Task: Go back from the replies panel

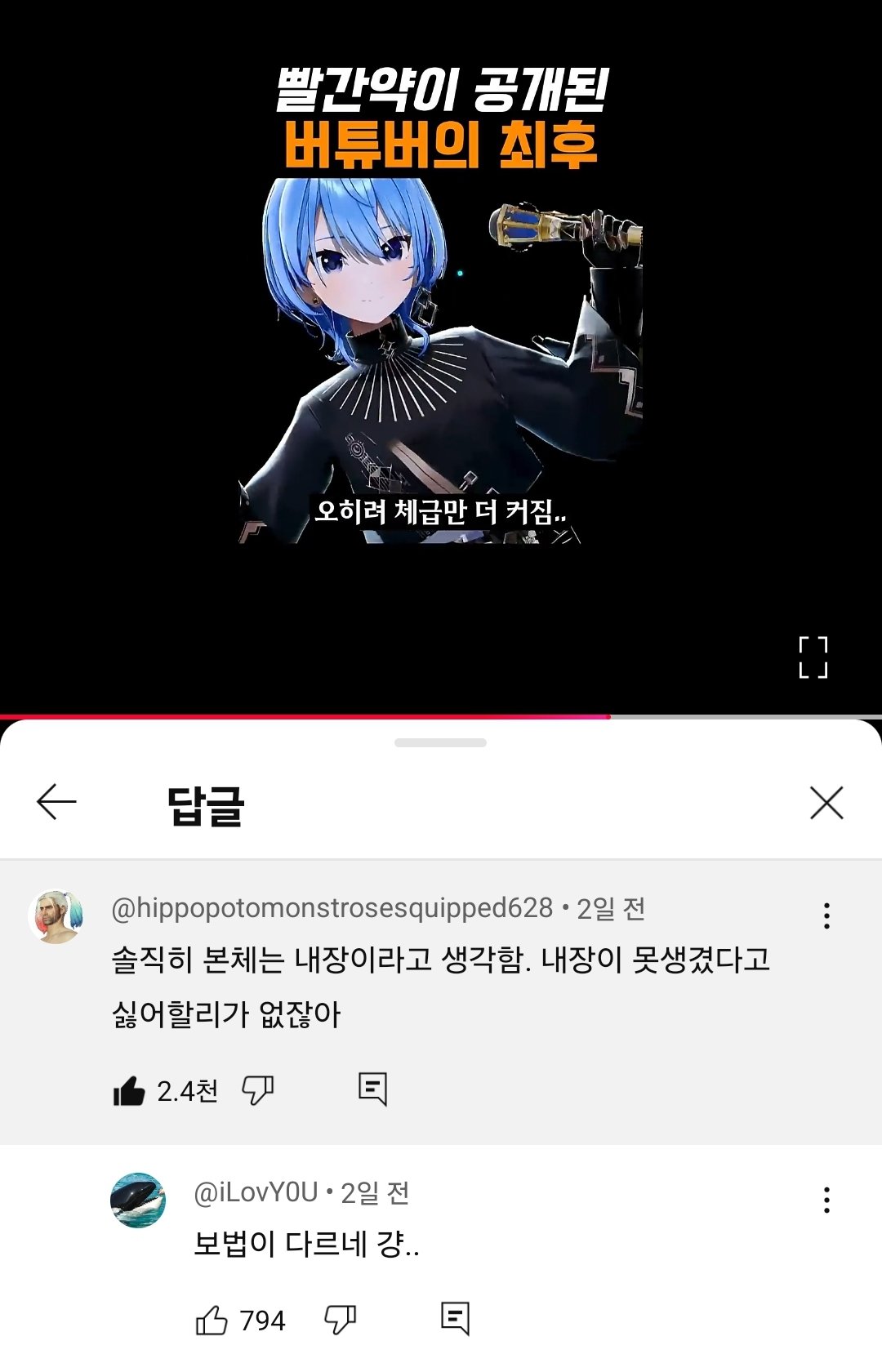Action: tap(56, 802)
